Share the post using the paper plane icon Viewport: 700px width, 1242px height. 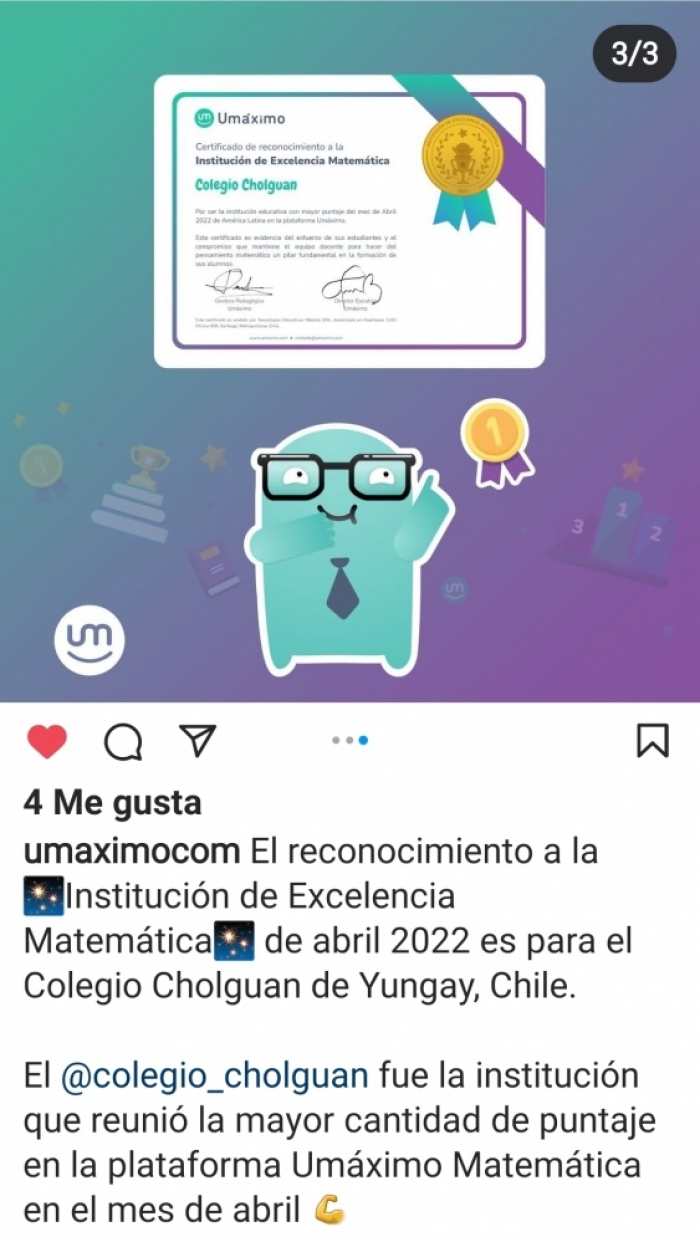[x=198, y=740]
